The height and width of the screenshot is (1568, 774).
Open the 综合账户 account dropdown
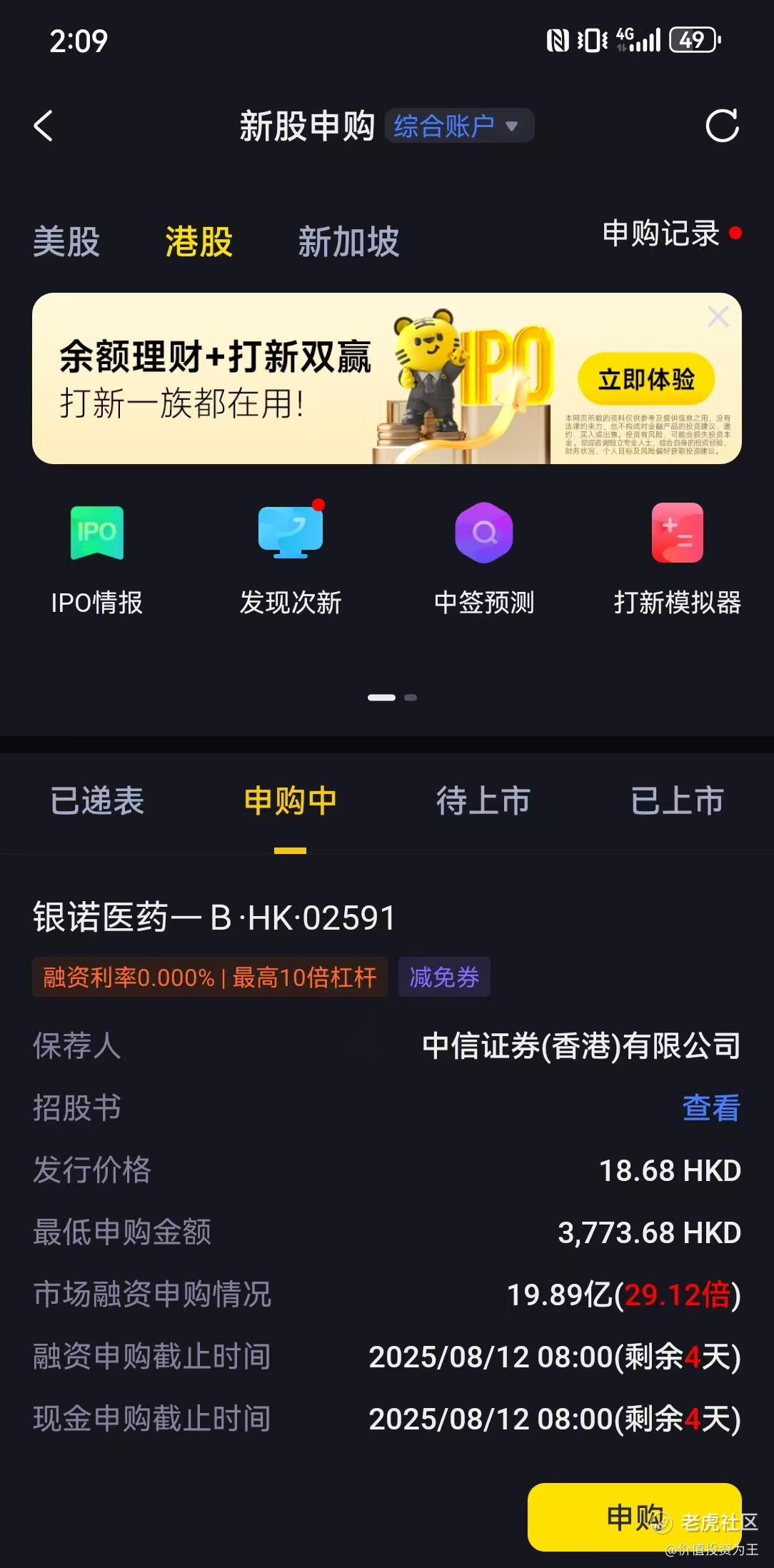click(x=460, y=125)
